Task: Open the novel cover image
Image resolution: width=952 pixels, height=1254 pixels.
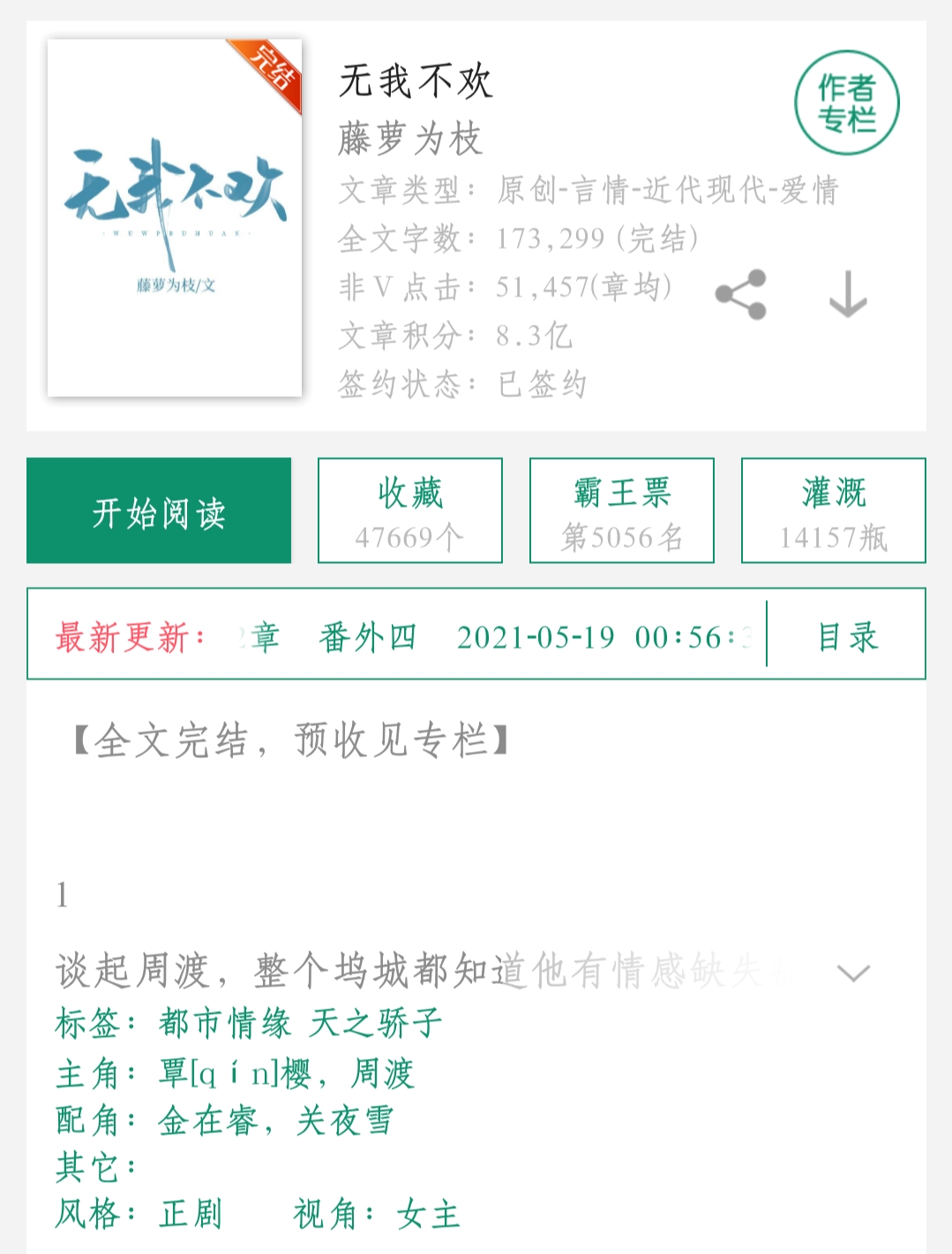Action: tap(175, 218)
